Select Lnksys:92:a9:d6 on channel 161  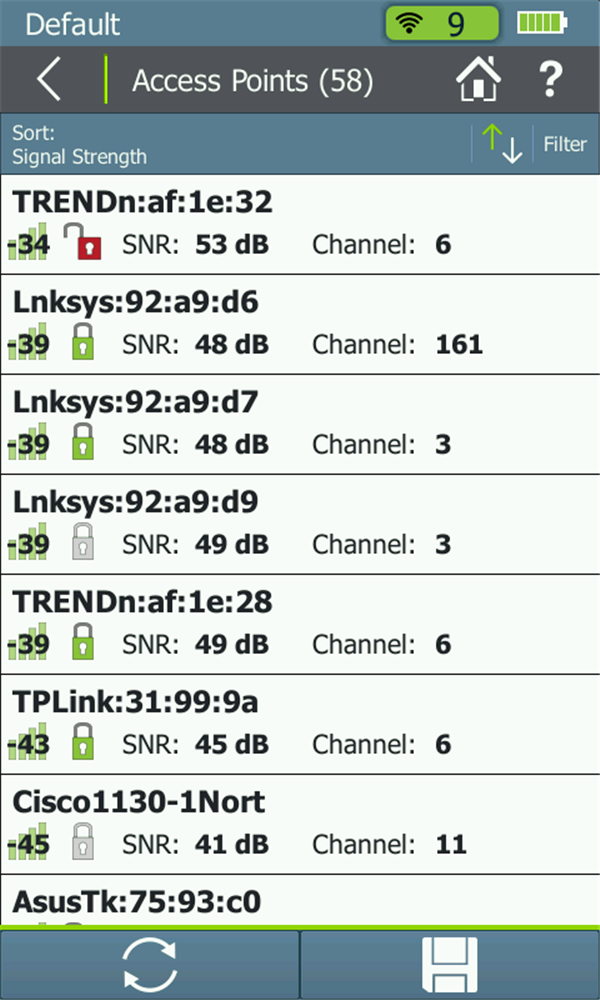(x=300, y=325)
